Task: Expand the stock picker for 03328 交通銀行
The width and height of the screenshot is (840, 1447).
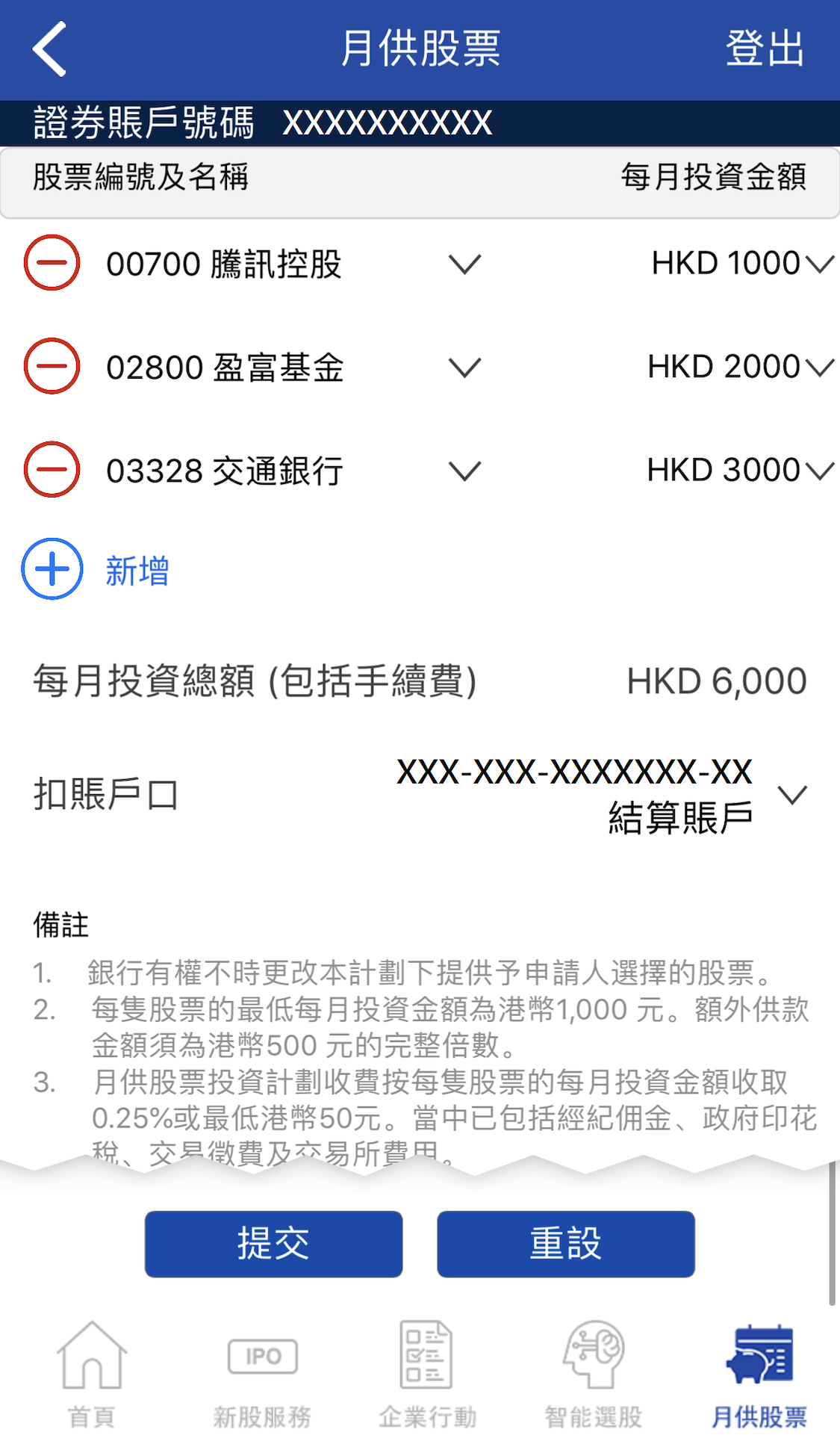Action: (x=464, y=471)
